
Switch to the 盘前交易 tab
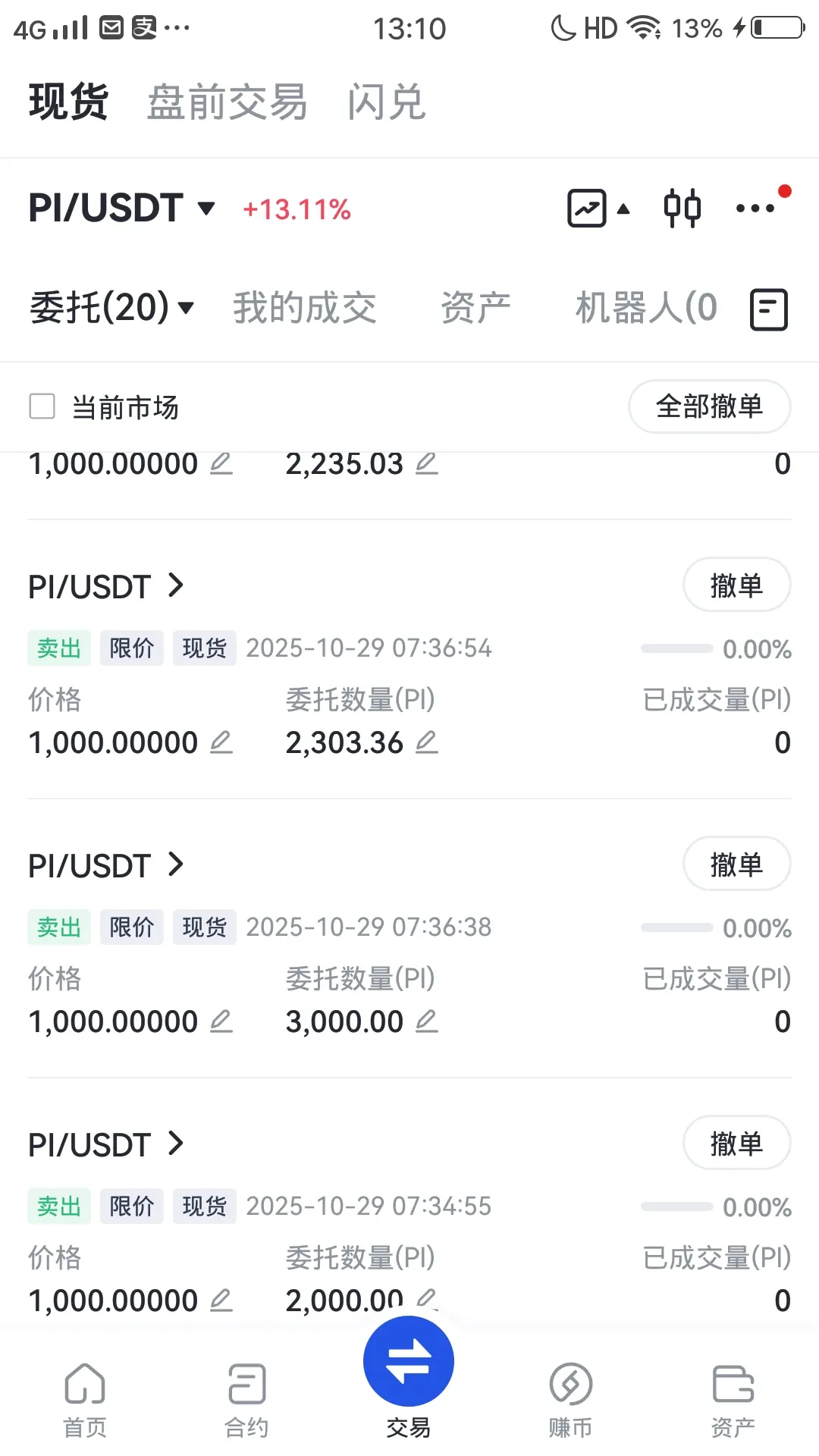point(227,102)
